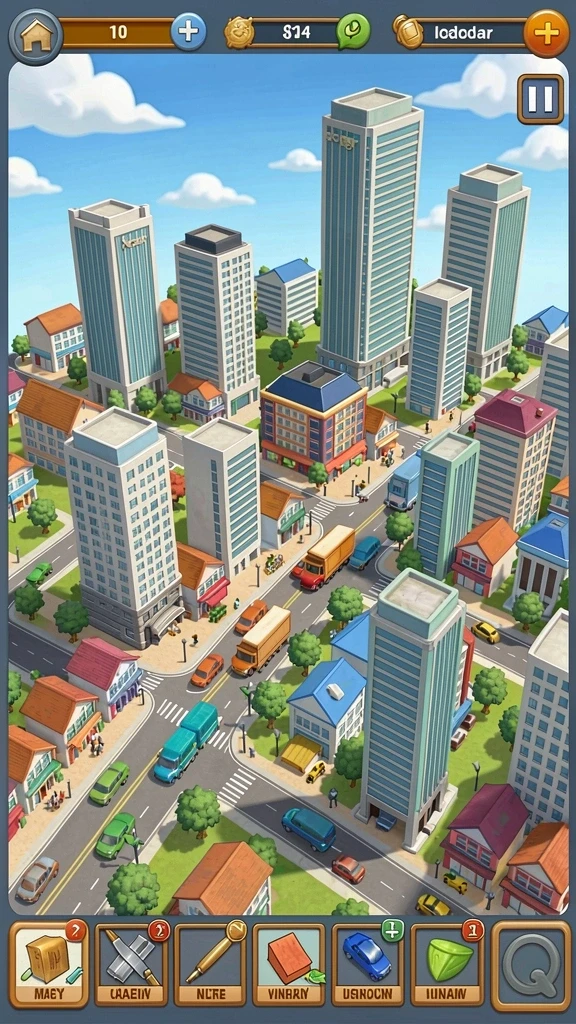Image resolution: width=576 pixels, height=1024 pixels.
Task: Select the blue car item
Action: (368, 964)
